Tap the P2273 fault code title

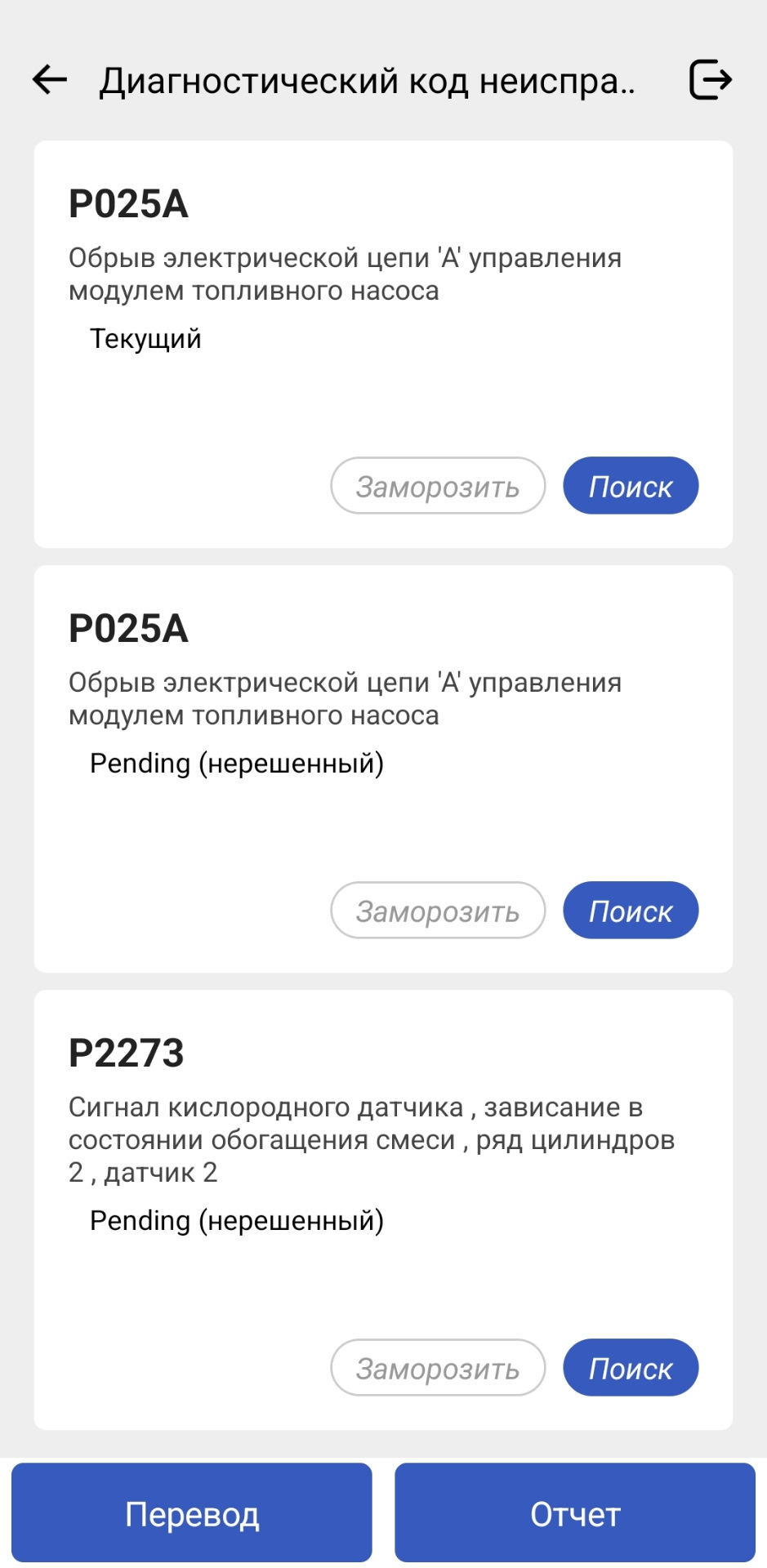point(127,1053)
